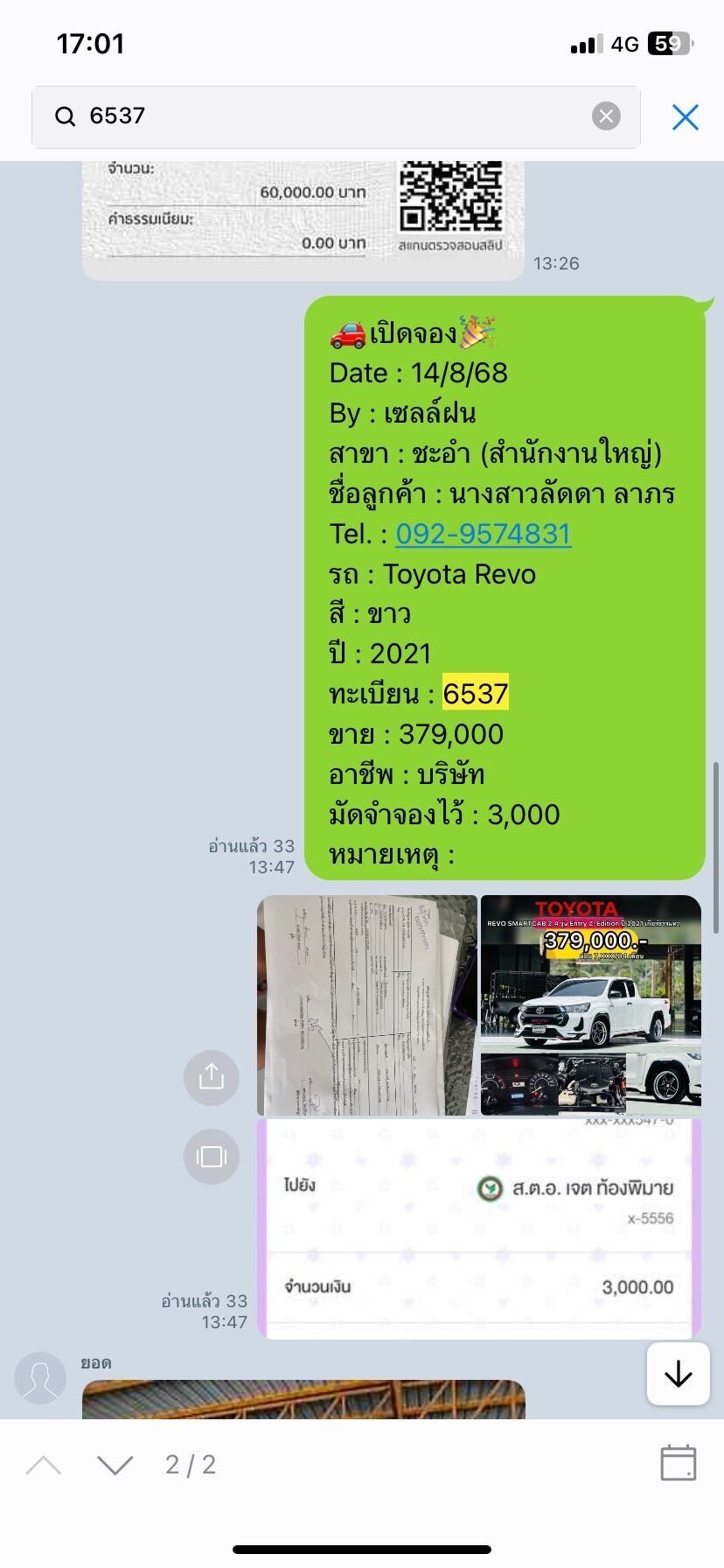The height and width of the screenshot is (1568, 724).
Task: Open calendar to search by date
Action: click(x=678, y=1463)
